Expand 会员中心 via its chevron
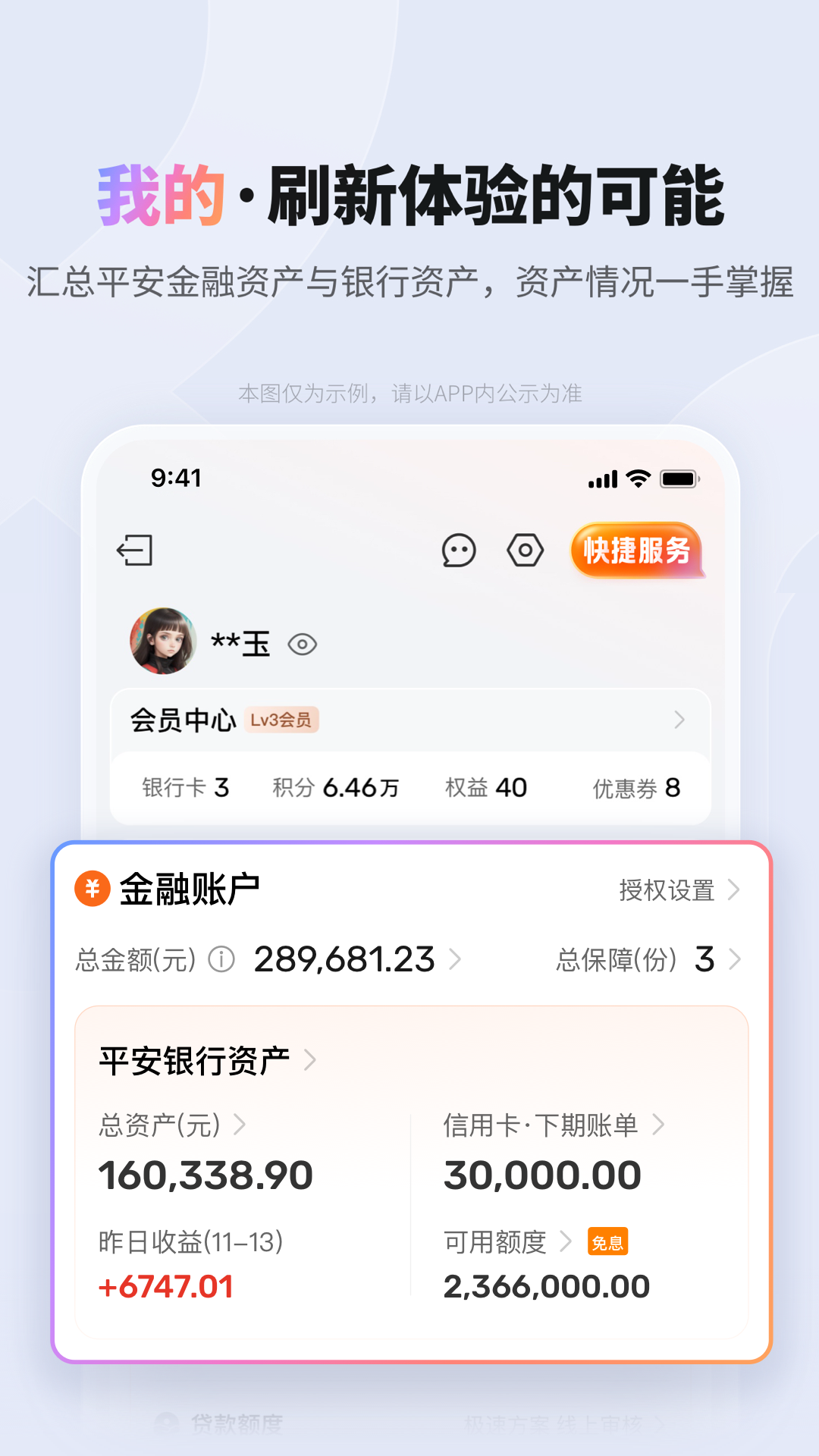The width and height of the screenshot is (819, 1456). 679,720
